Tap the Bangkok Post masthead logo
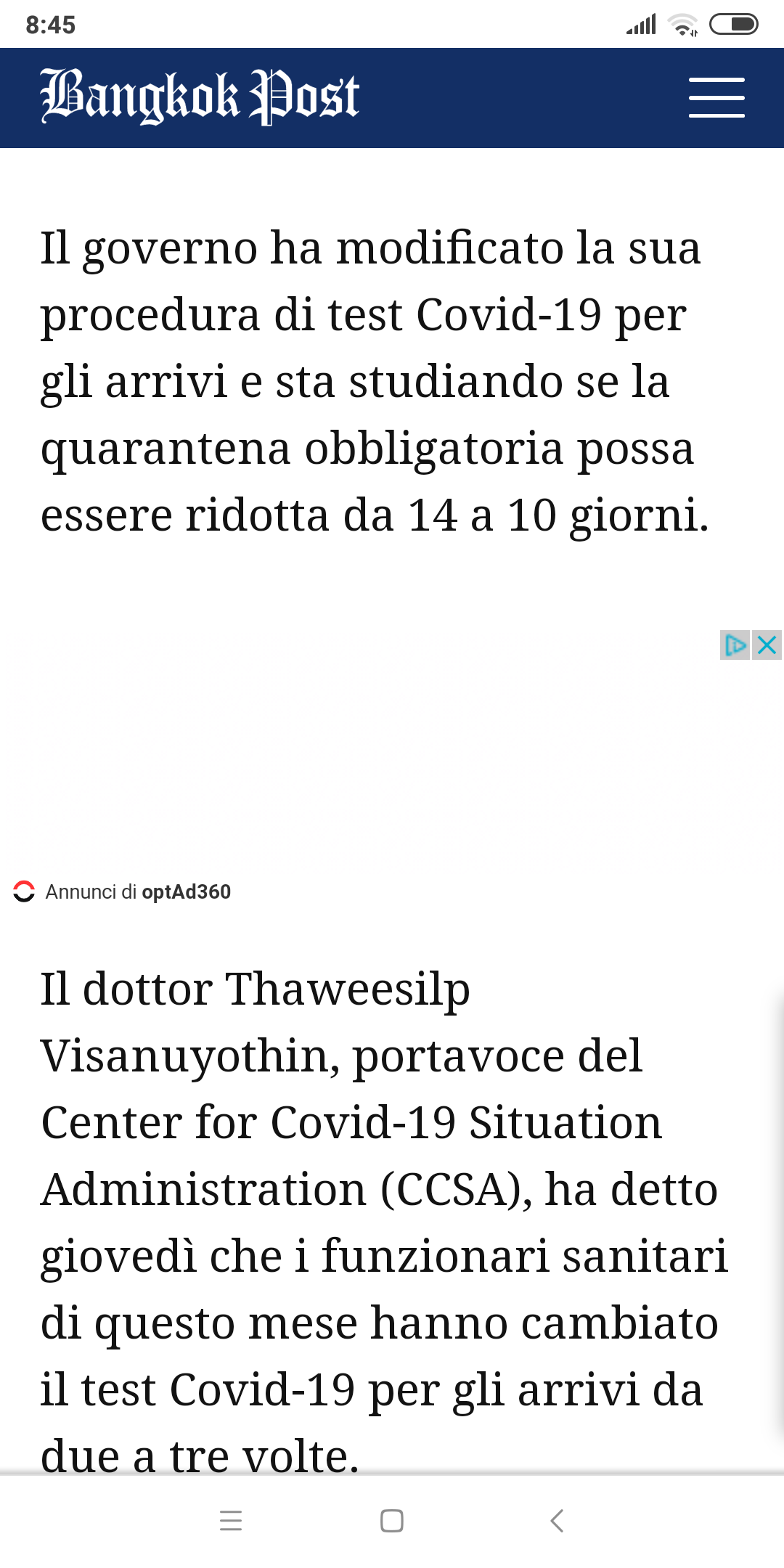 pyautogui.click(x=200, y=97)
